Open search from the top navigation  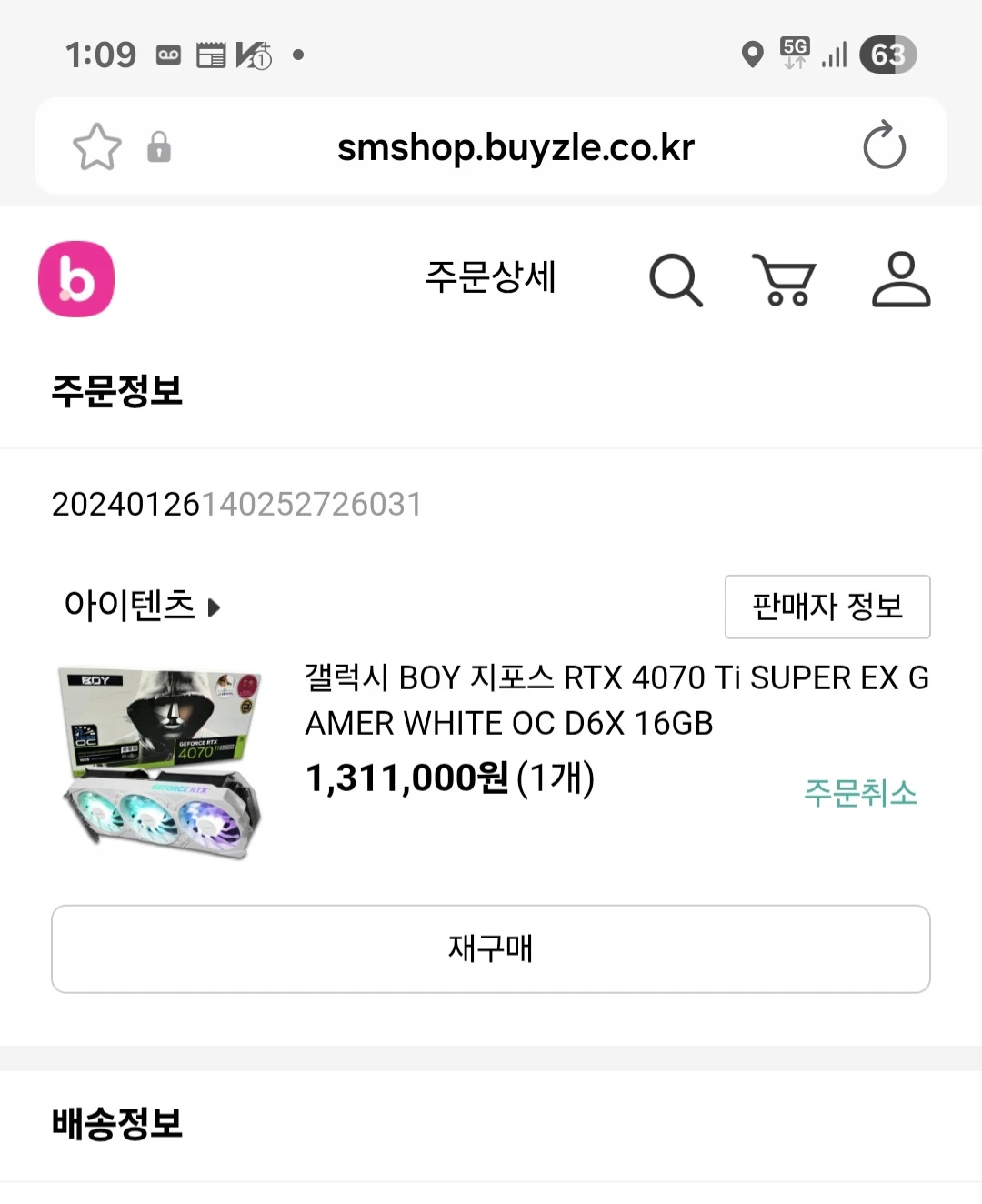tap(676, 280)
